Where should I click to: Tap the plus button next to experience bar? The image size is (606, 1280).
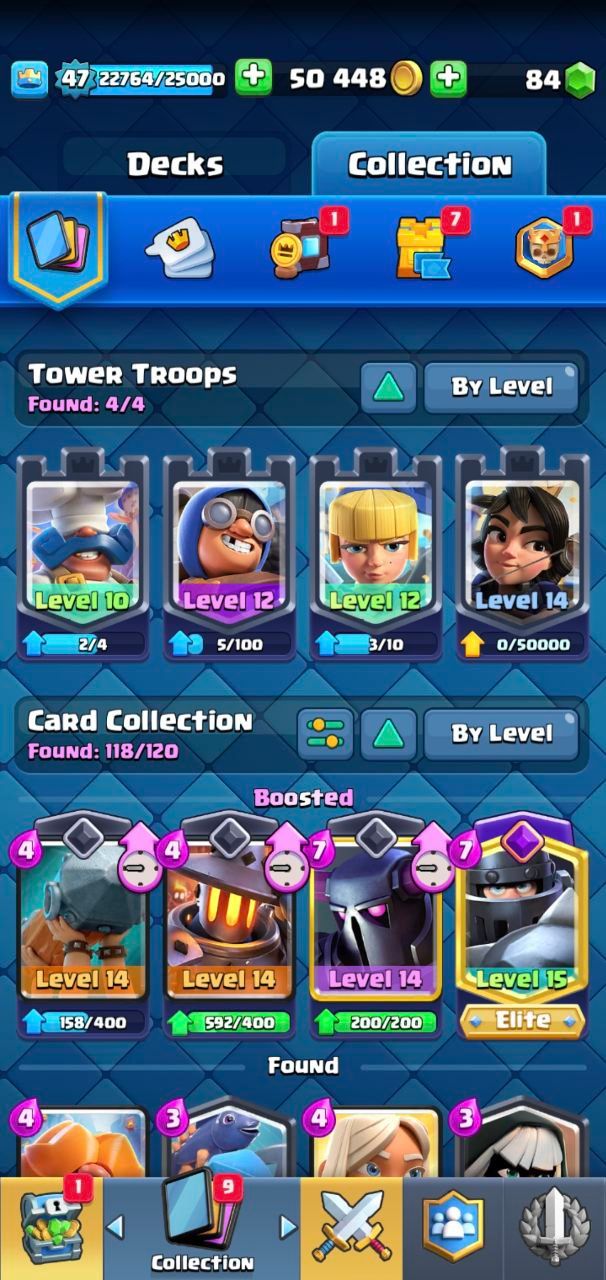pos(254,78)
